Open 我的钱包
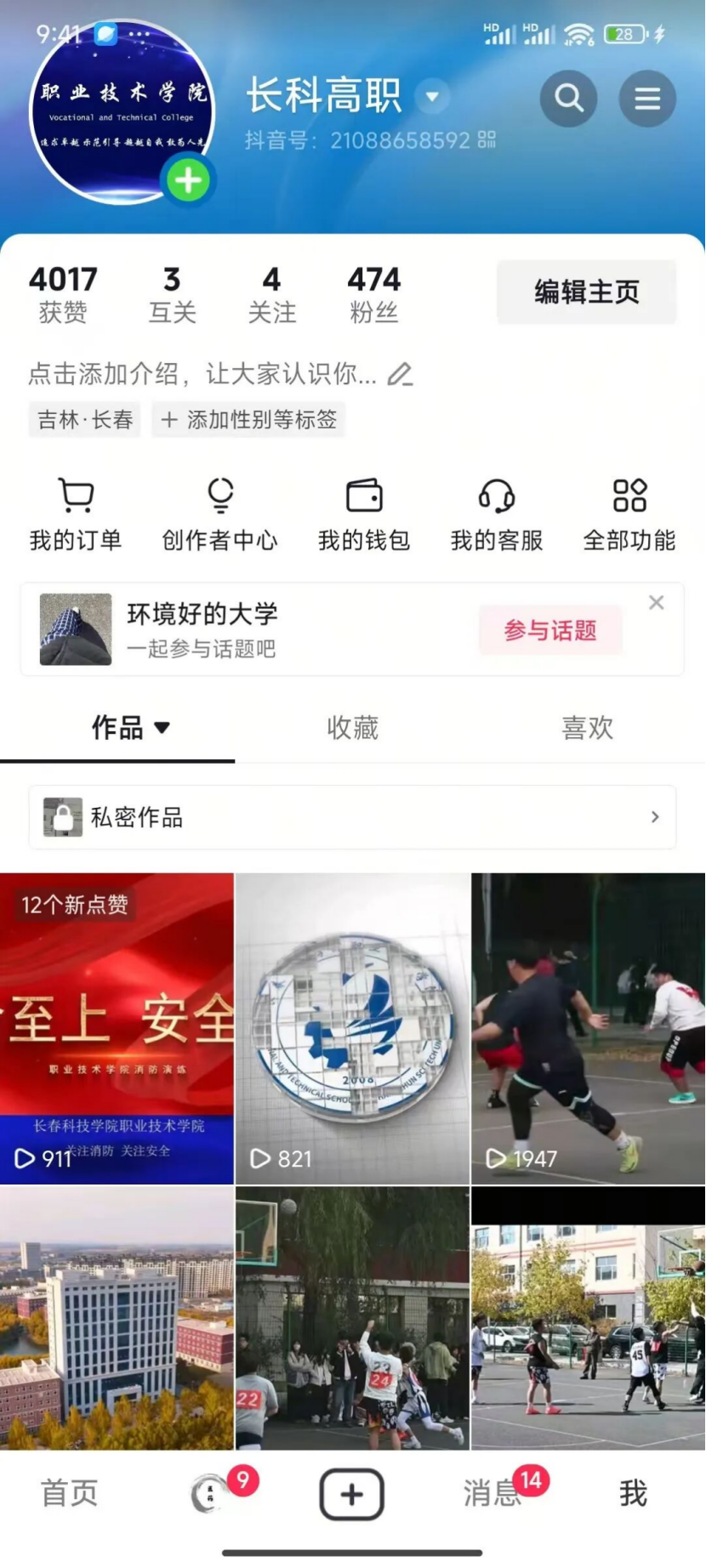The image size is (706, 1568). 364,514
